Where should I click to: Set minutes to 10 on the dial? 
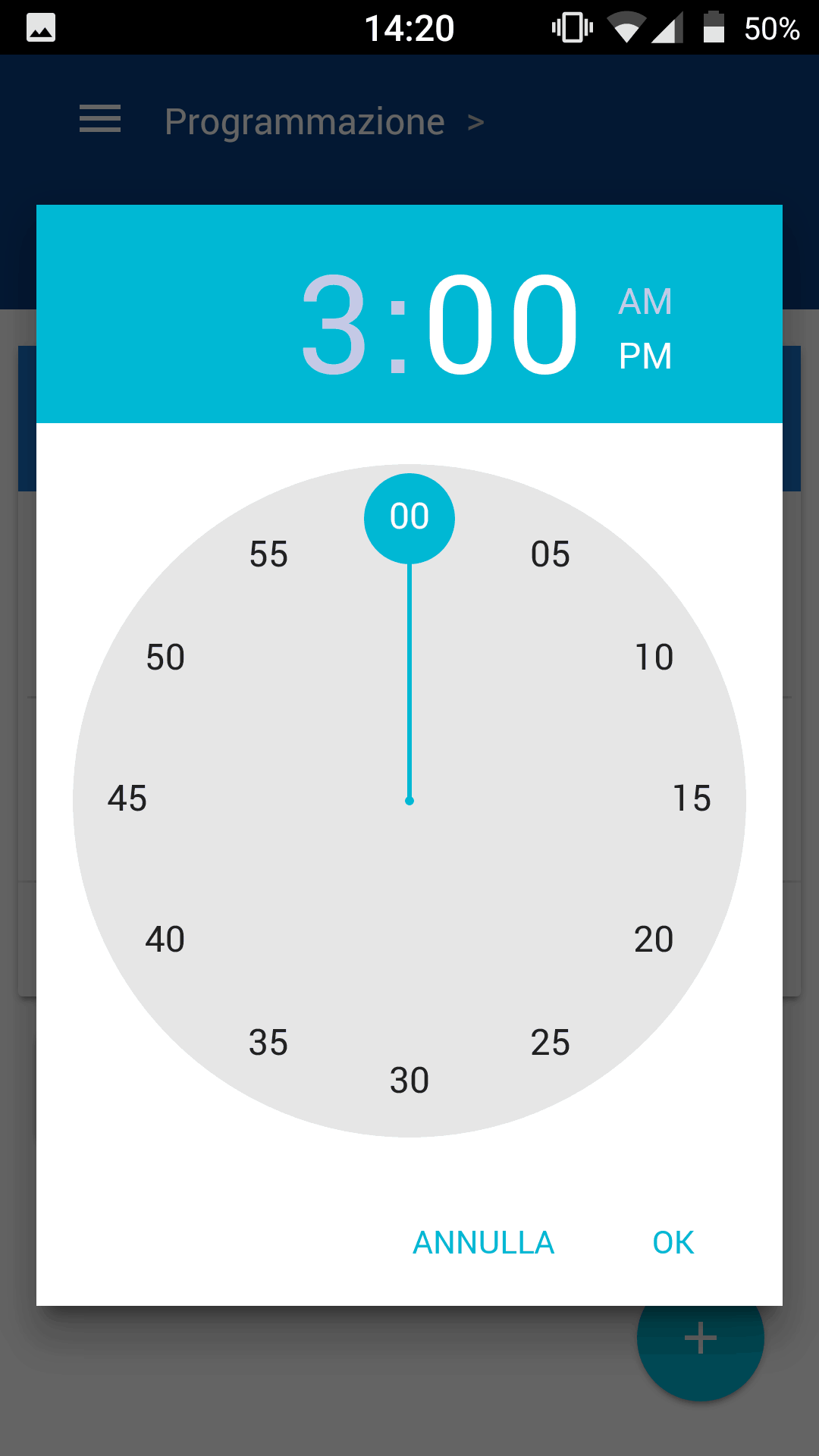click(x=654, y=657)
